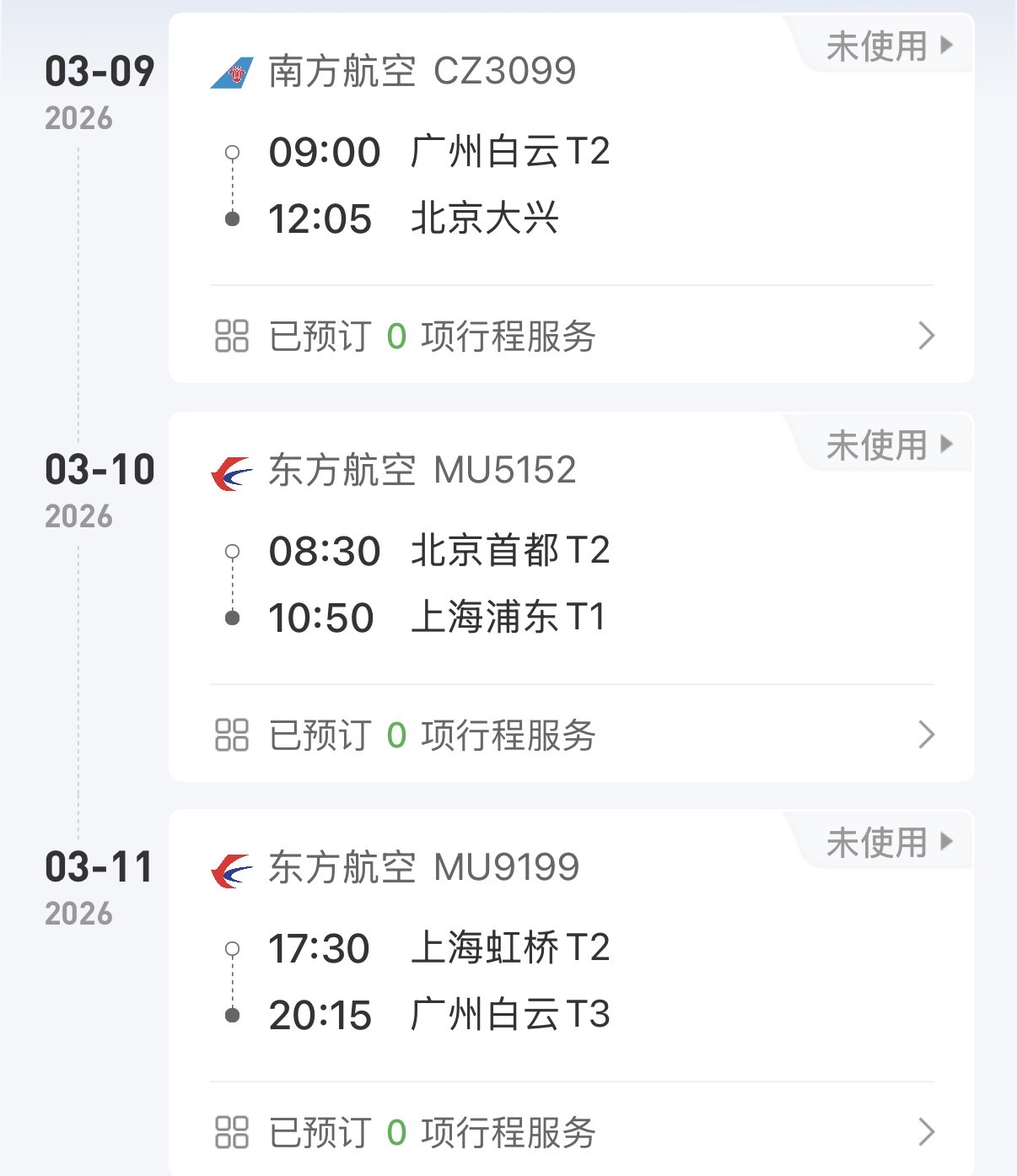View 行程服务 for the MU9199 flight
This screenshot has height=1176, width=1017.
[x=572, y=1132]
